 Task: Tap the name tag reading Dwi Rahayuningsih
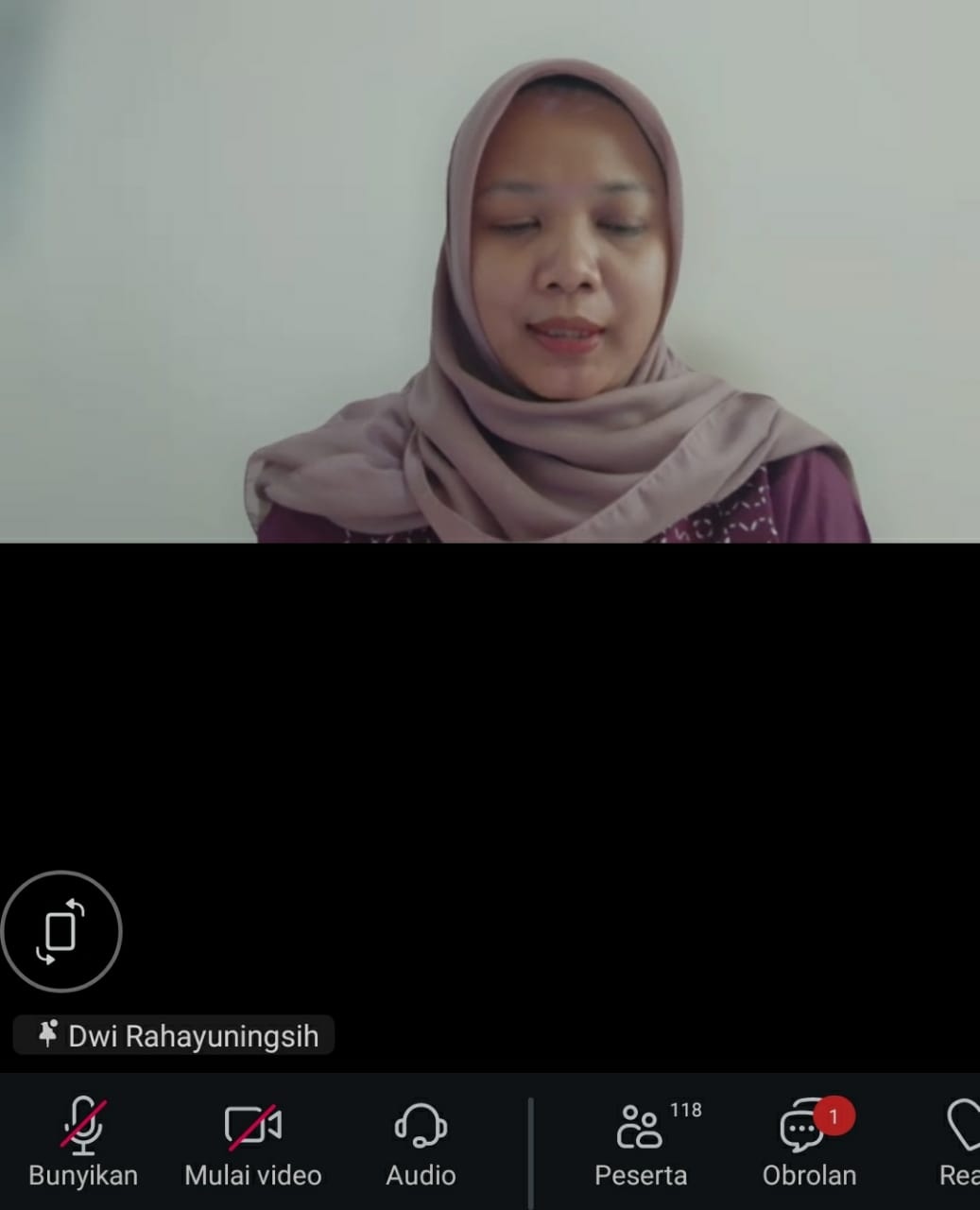173,1035
